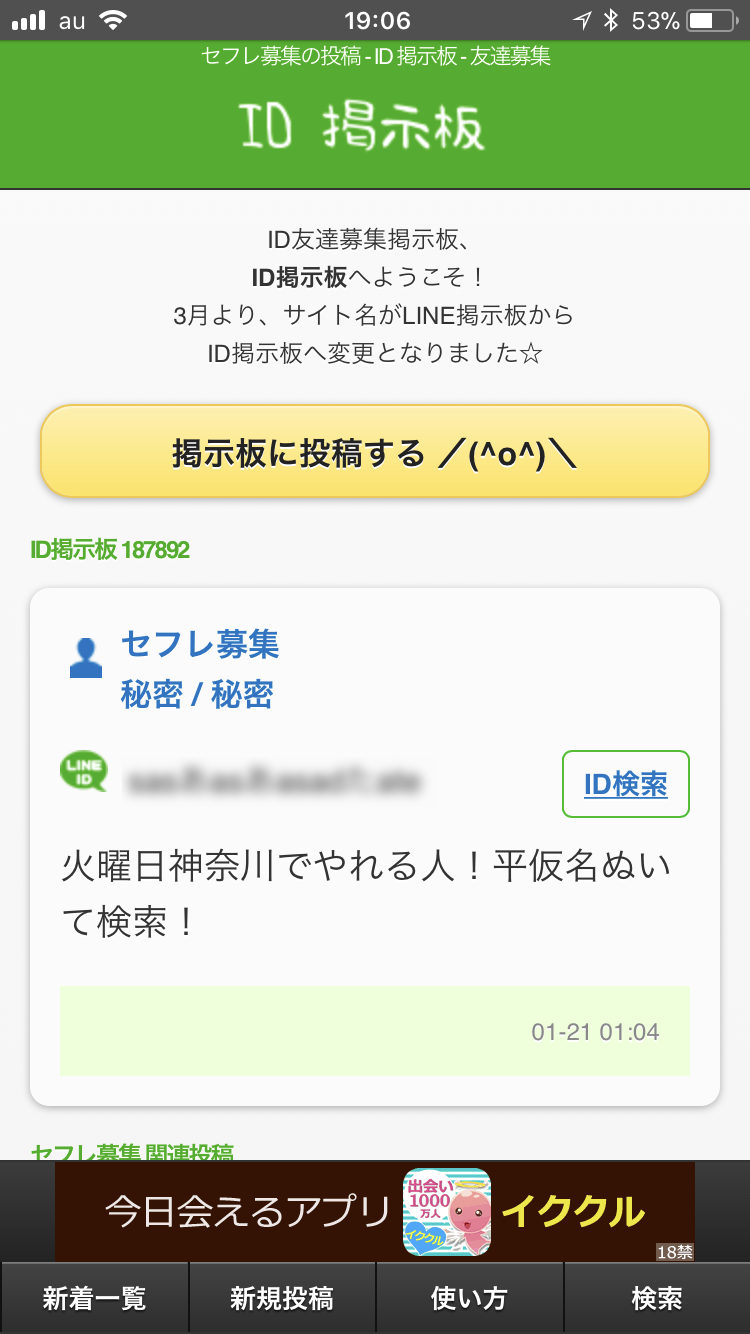
Task: Tap the yellow 掲示板に投稿する button
Action: point(374,452)
